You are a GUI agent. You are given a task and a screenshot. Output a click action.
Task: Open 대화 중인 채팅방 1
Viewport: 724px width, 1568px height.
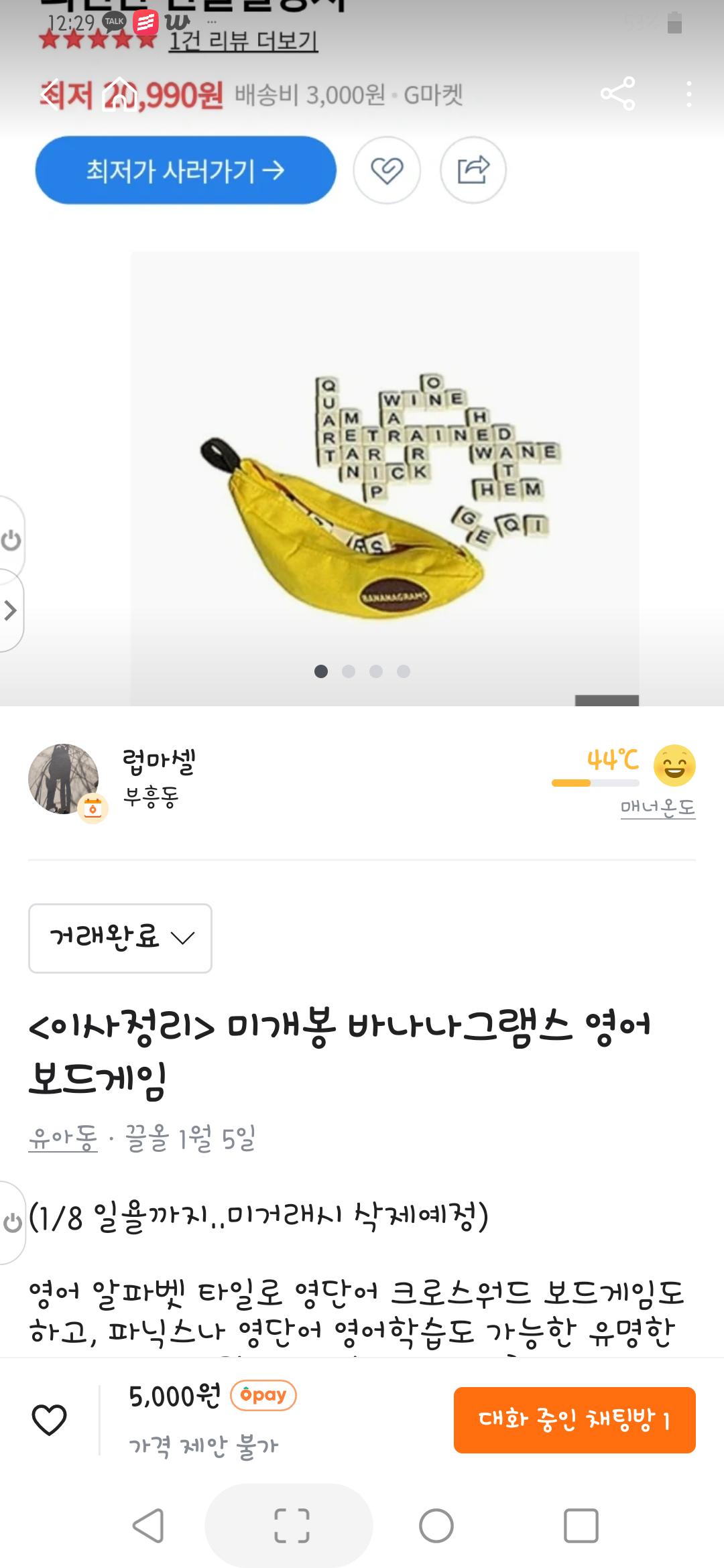click(x=574, y=1420)
